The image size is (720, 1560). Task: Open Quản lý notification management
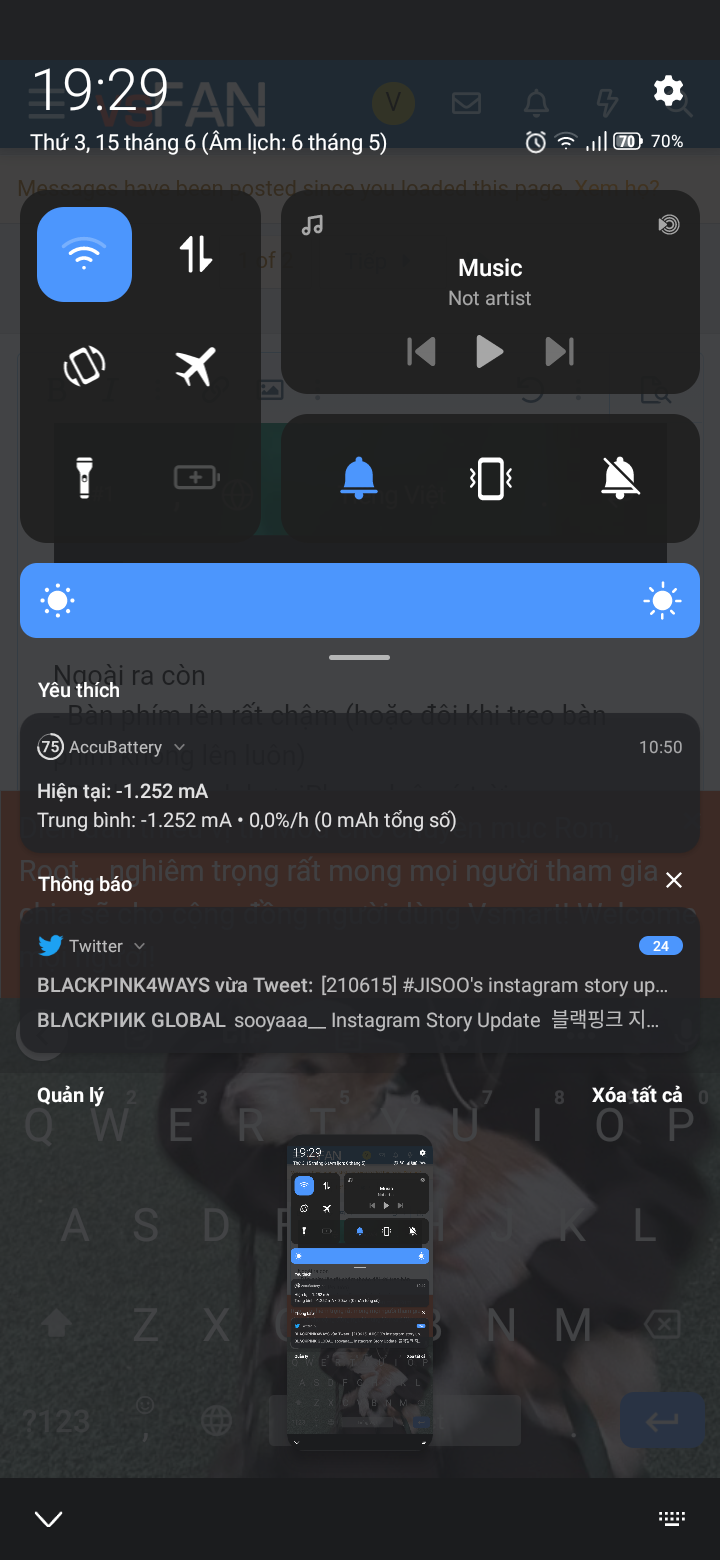click(x=70, y=1095)
